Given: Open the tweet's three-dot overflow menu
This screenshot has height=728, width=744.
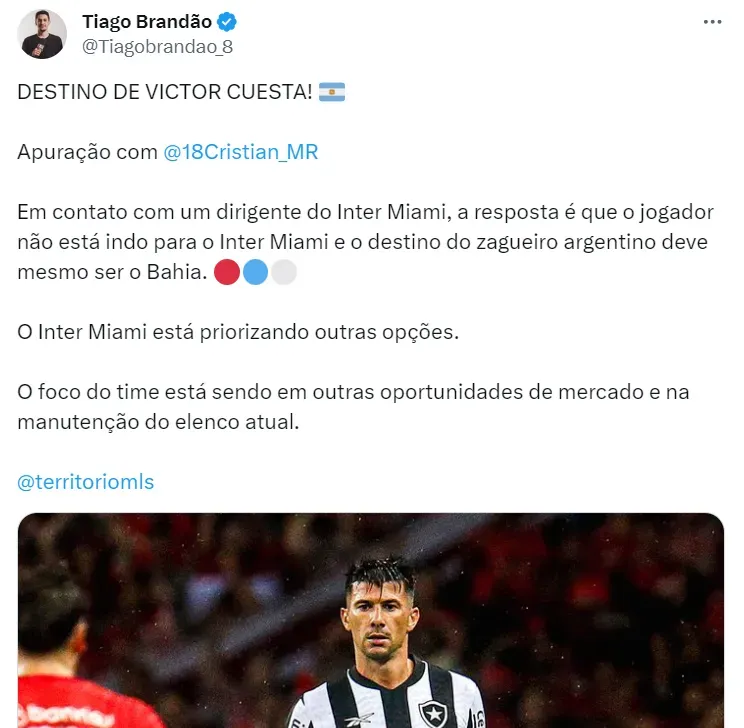Looking at the screenshot, I should (x=711, y=23).
